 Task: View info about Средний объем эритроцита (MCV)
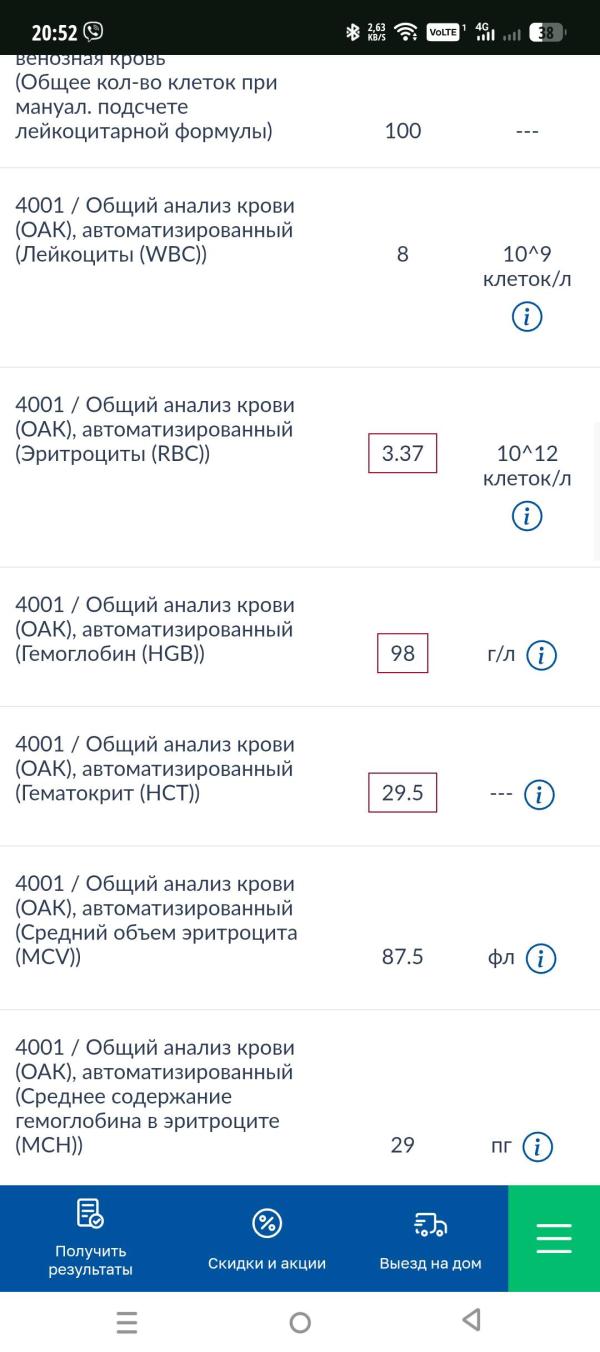[541, 958]
